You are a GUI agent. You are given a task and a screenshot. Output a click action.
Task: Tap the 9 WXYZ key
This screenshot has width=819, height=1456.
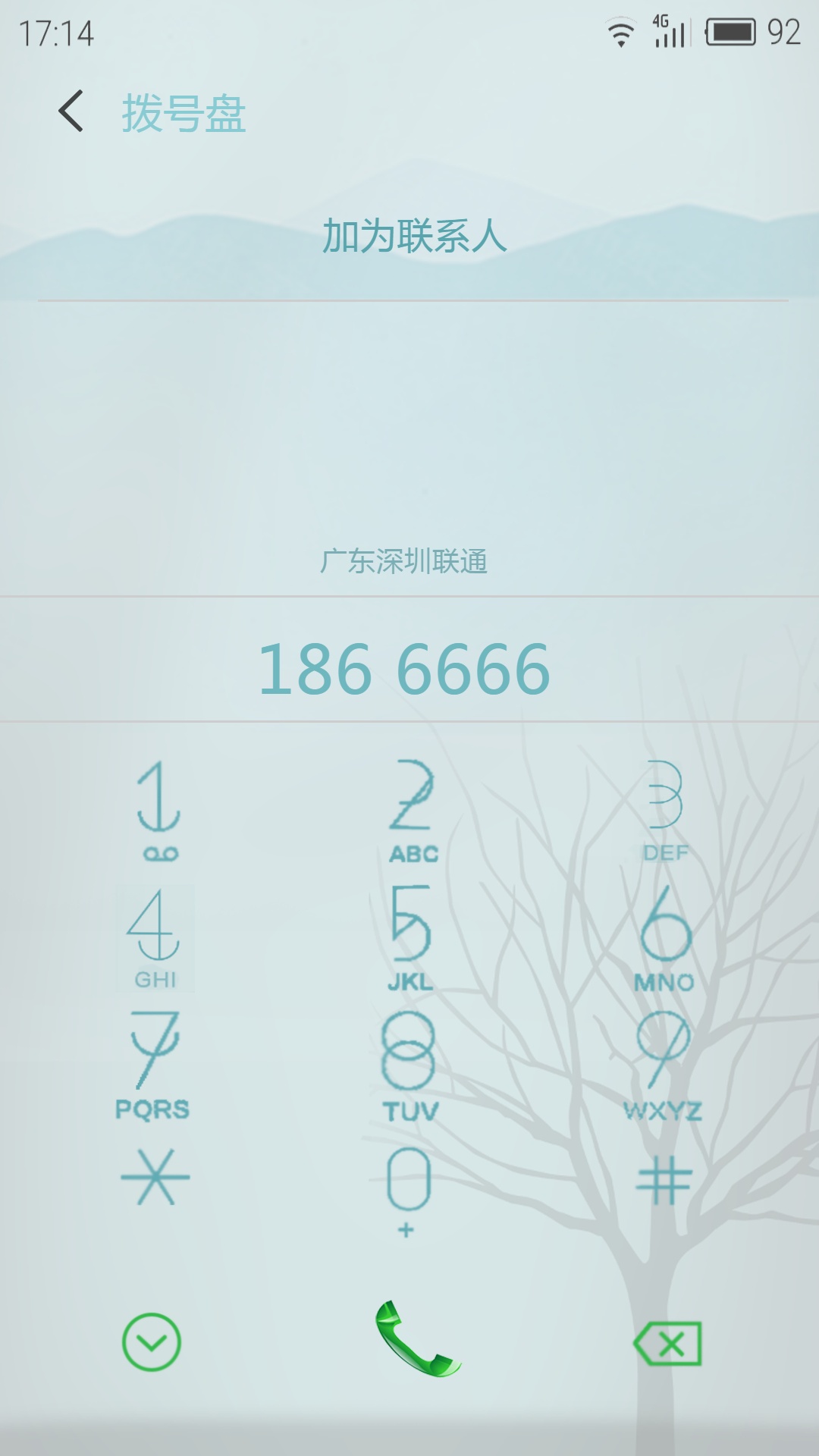tap(664, 1065)
